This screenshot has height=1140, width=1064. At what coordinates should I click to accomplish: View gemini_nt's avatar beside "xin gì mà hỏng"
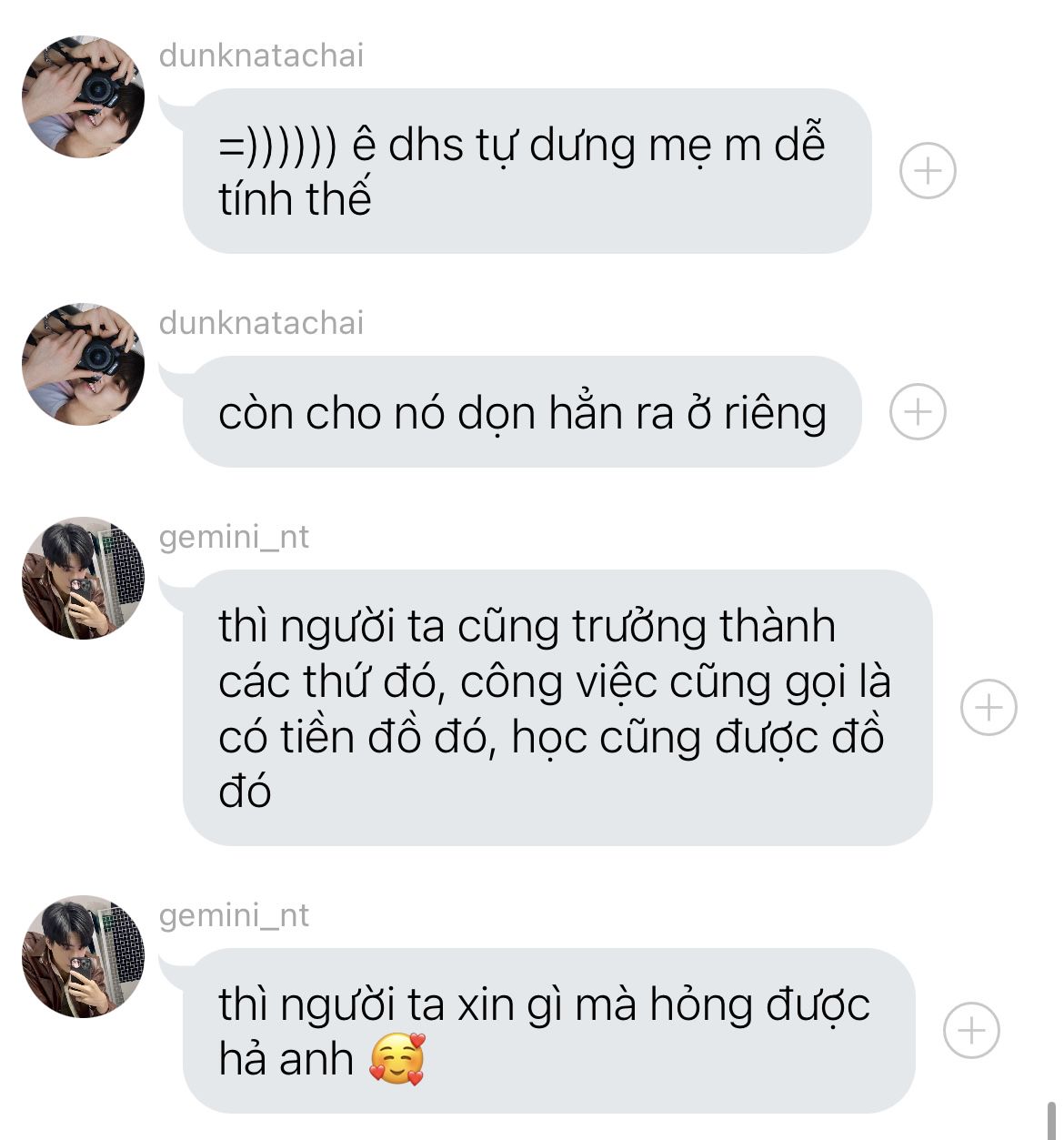click(83, 956)
